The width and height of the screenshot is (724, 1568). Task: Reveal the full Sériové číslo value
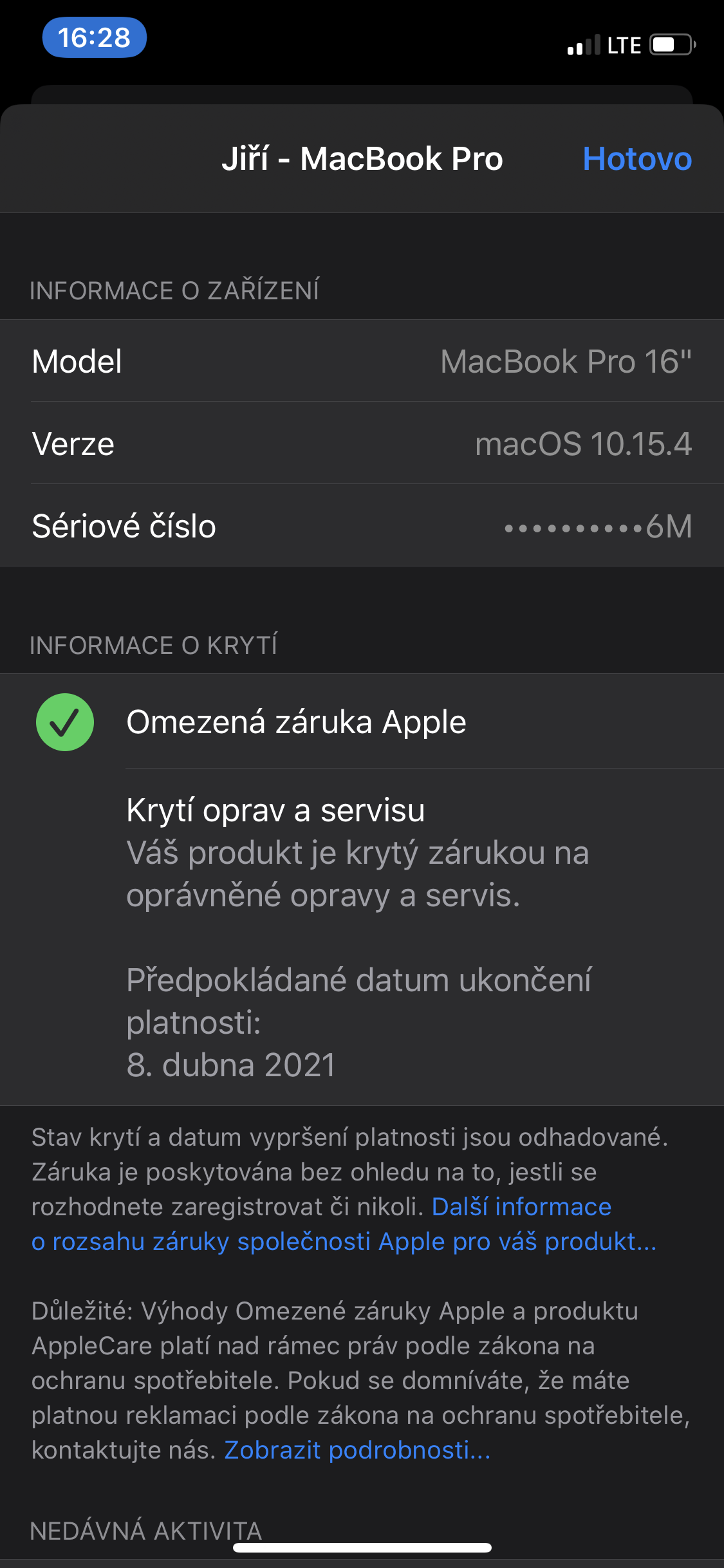(598, 527)
